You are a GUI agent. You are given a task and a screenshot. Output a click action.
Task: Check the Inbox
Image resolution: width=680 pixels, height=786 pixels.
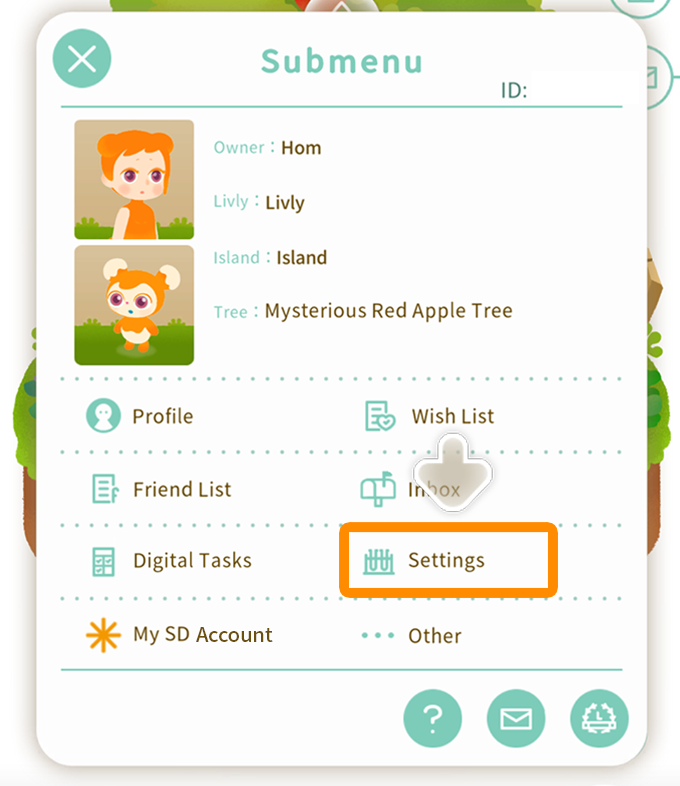coord(411,490)
